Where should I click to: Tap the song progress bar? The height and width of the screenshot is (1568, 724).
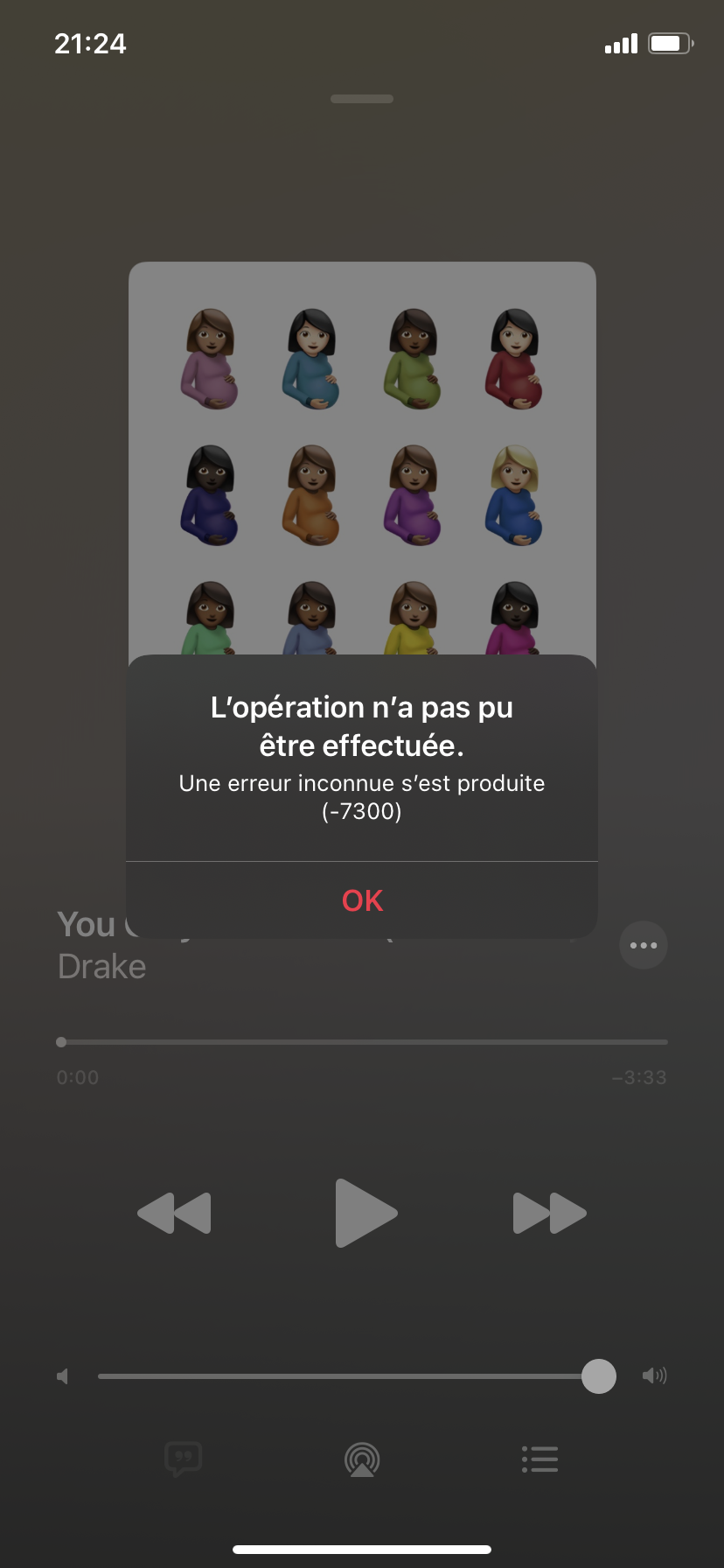[x=362, y=1042]
